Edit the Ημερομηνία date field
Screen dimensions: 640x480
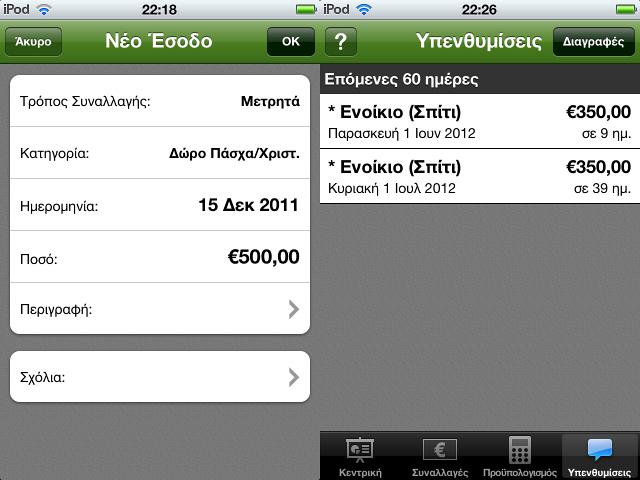pos(160,206)
